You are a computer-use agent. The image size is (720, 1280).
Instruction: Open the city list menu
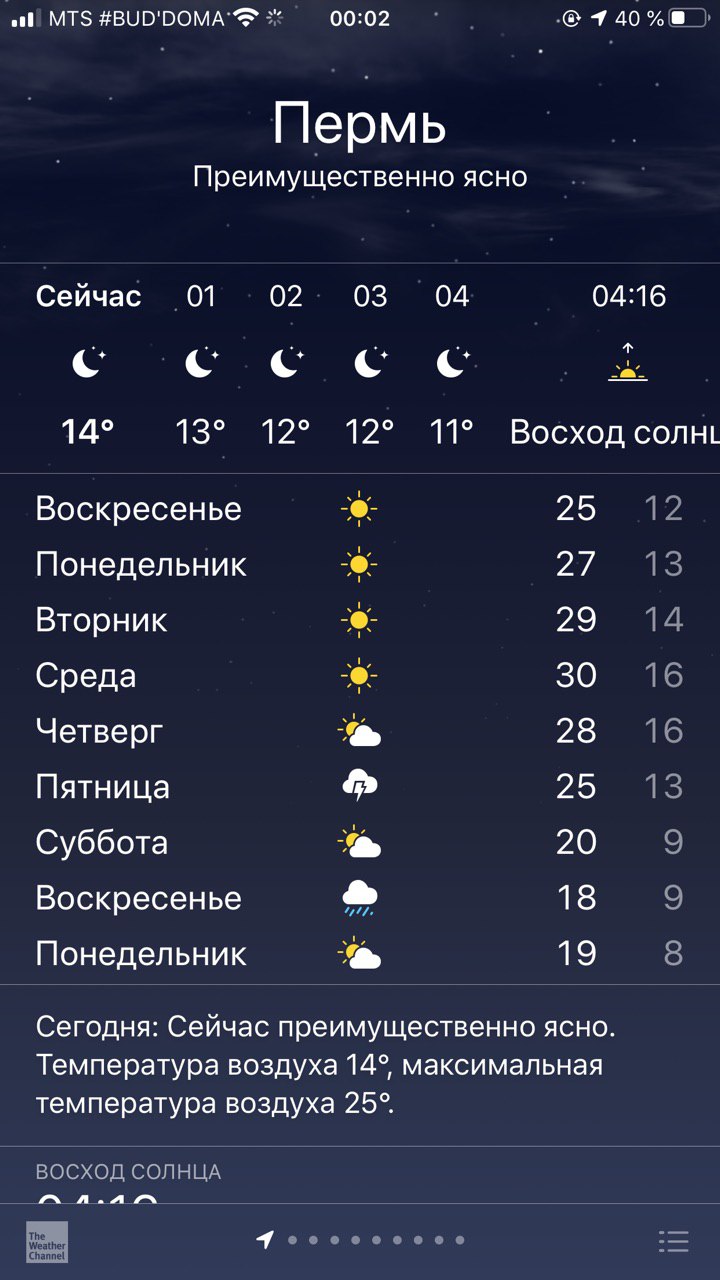[x=674, y=1241]
